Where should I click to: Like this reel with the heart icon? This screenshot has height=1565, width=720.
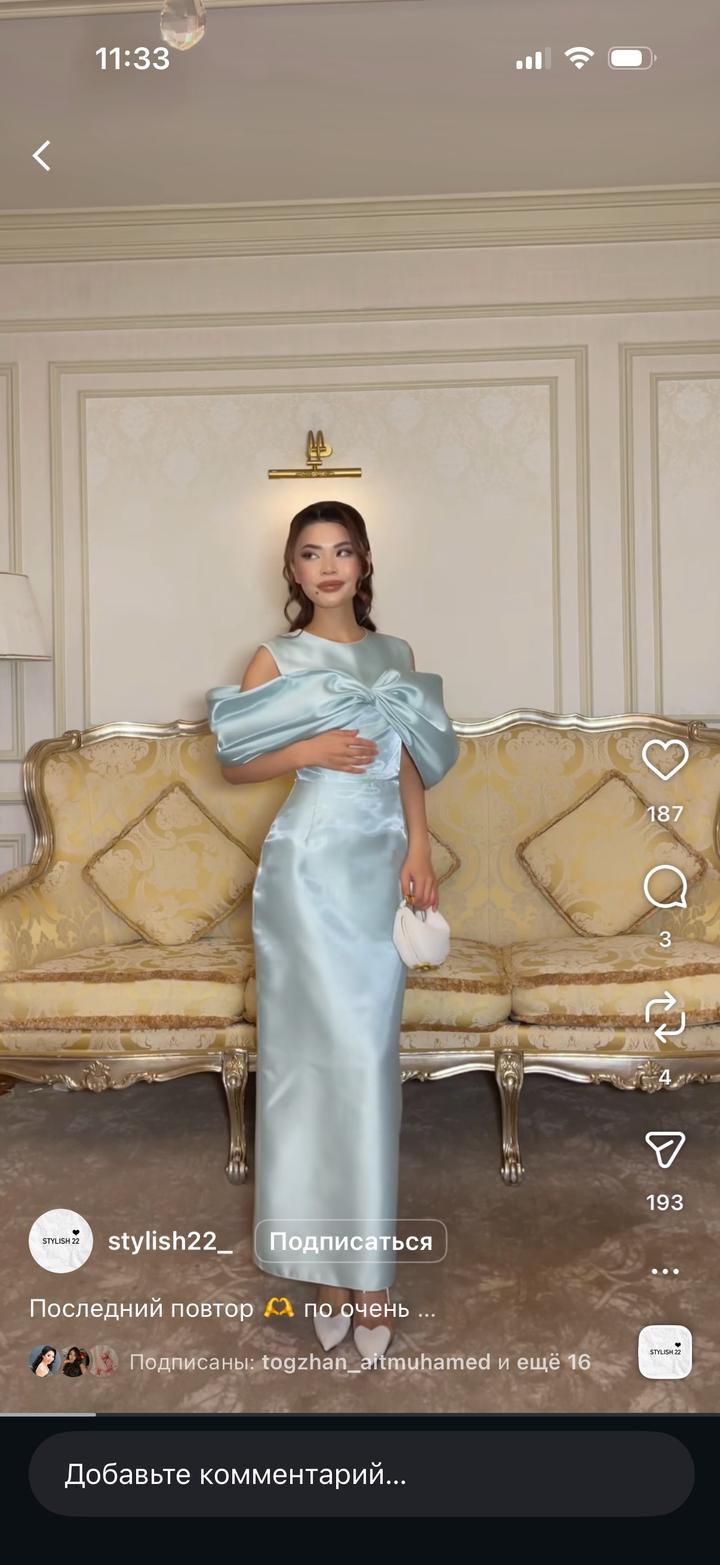[665, 761]
